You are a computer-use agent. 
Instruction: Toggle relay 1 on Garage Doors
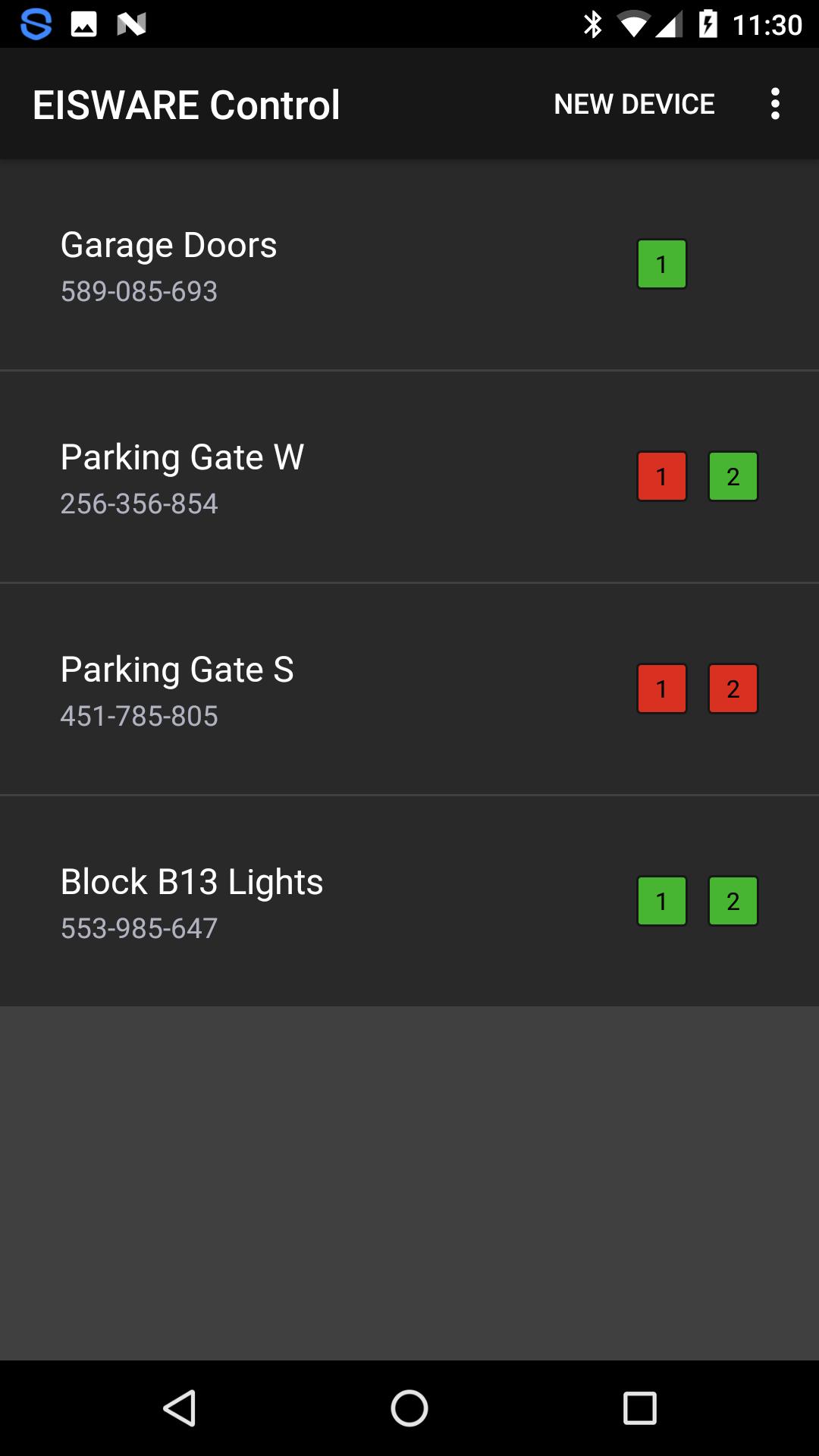pyautogui.click(x=661, y=264)
